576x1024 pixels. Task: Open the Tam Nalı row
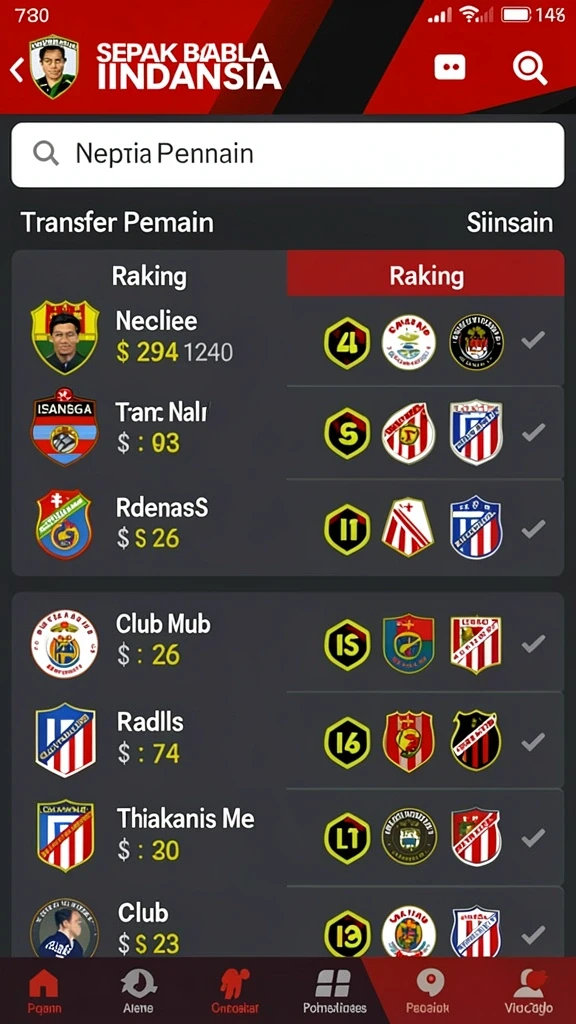tap(287, 431)
